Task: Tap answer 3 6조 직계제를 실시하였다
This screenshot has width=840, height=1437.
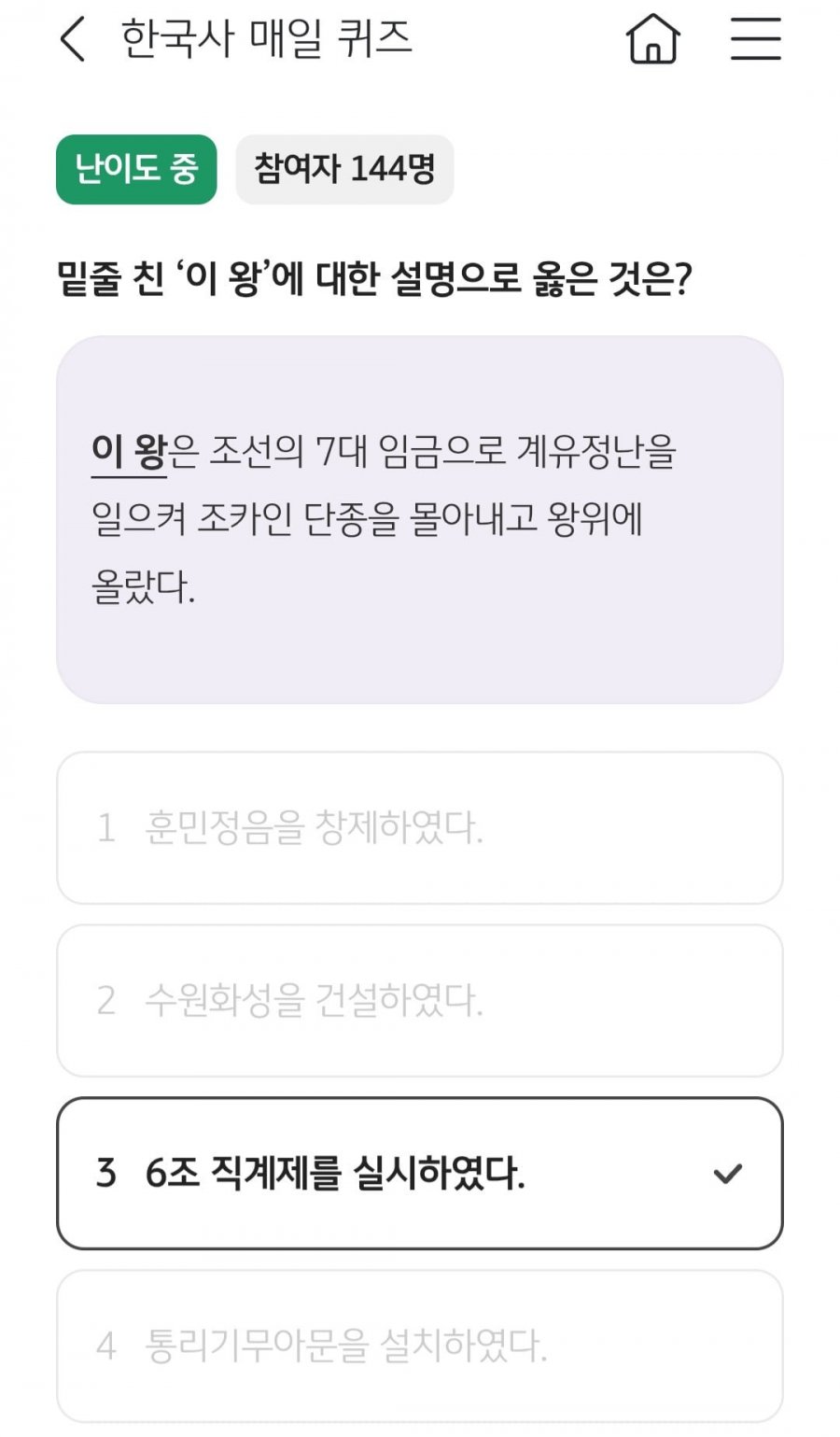Action: pyautogui.click(x=419, y=1174)
